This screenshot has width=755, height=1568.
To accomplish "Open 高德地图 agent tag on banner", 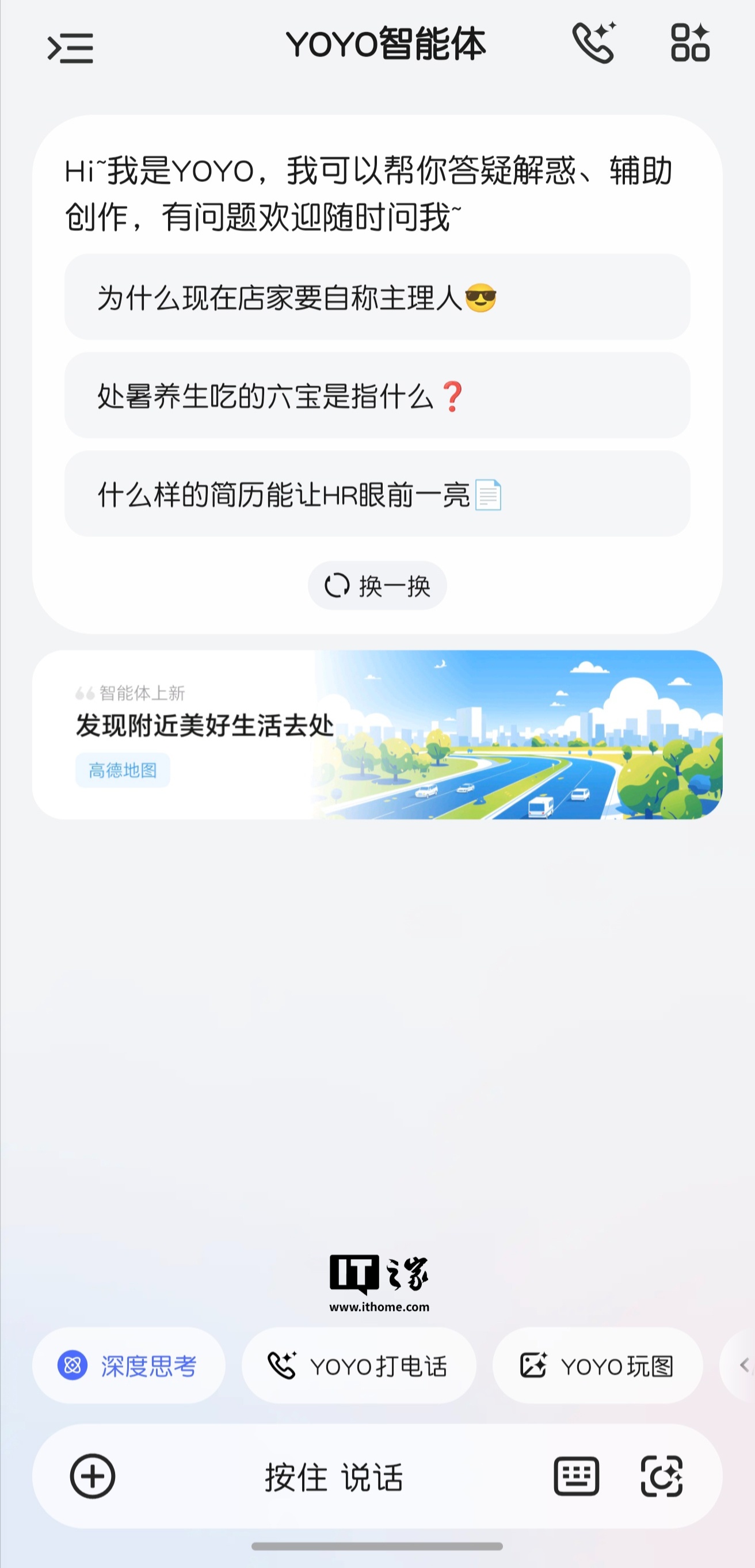I will [x=122, y=769].
